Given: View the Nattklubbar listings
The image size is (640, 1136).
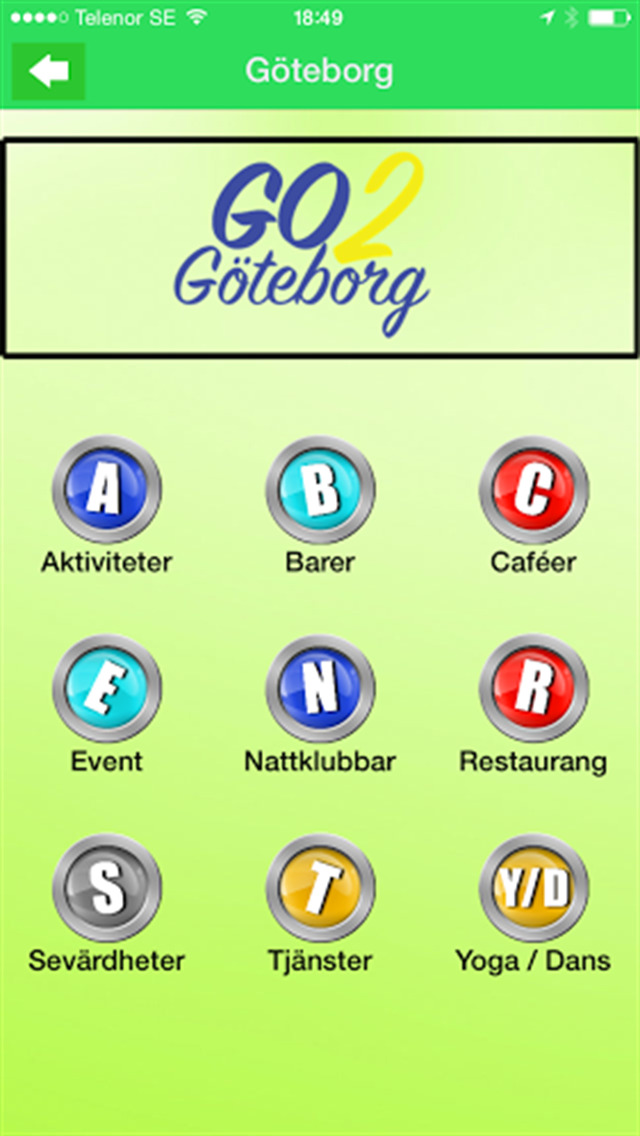Looking at the screenshot, I should (x=320, y=689).
